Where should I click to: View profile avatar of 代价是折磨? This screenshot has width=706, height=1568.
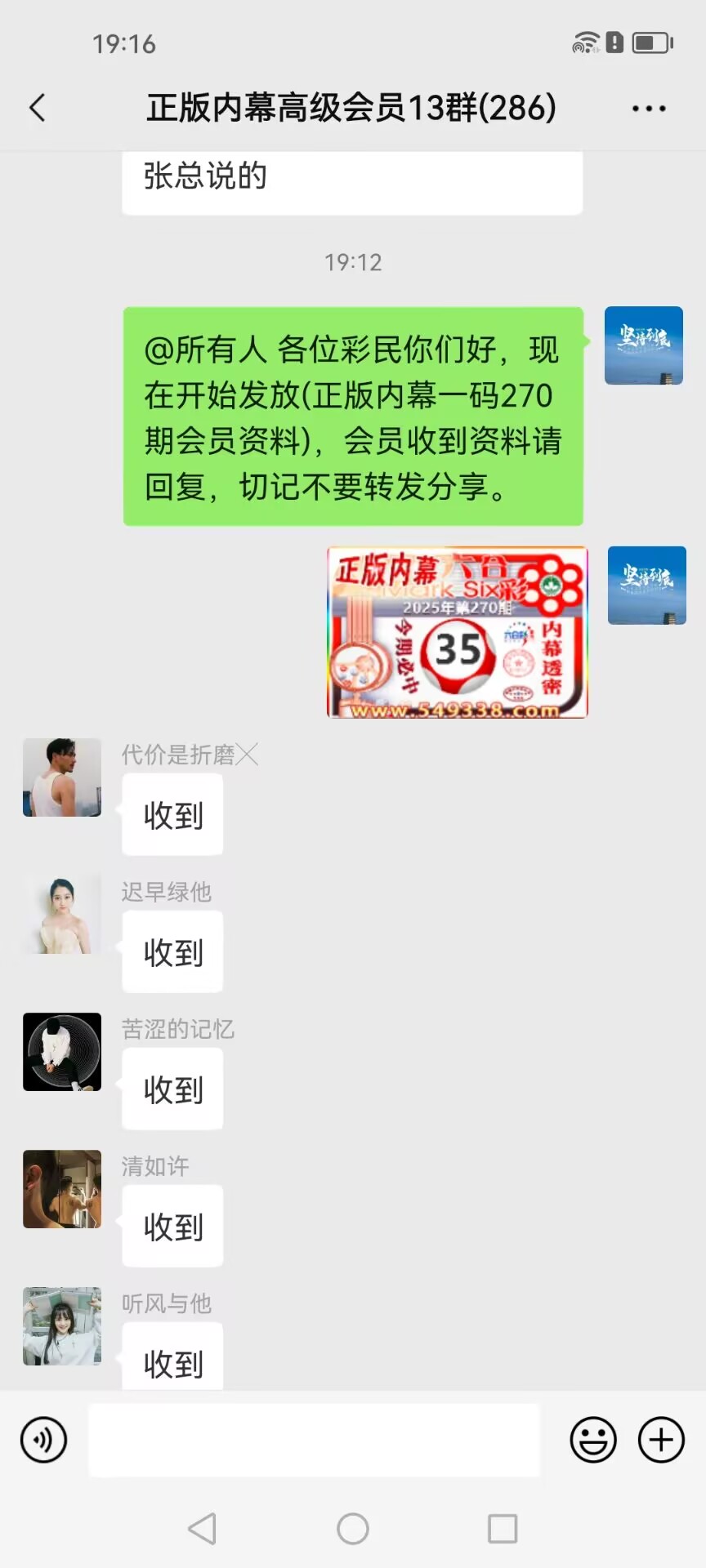coord(62,777)
